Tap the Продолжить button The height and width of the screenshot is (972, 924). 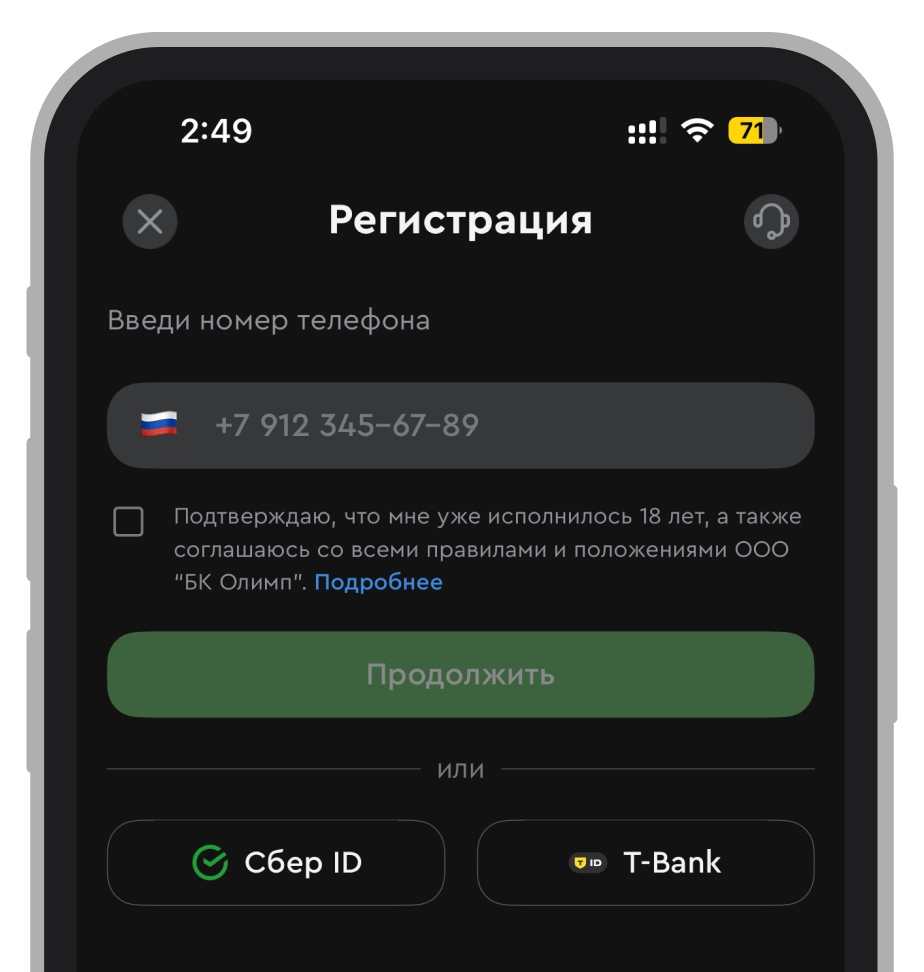tap(460, 675)
